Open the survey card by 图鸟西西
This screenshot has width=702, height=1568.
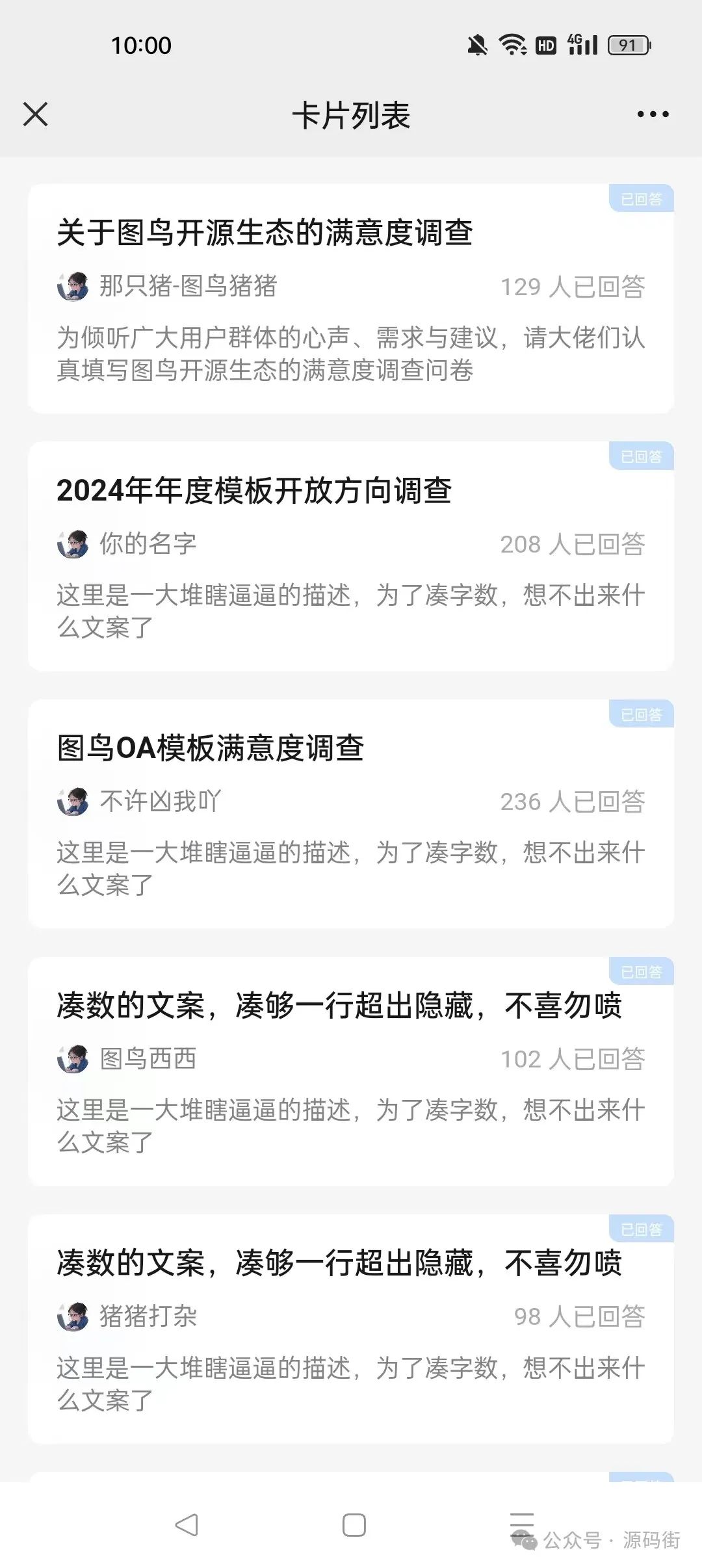point(351,1071)
